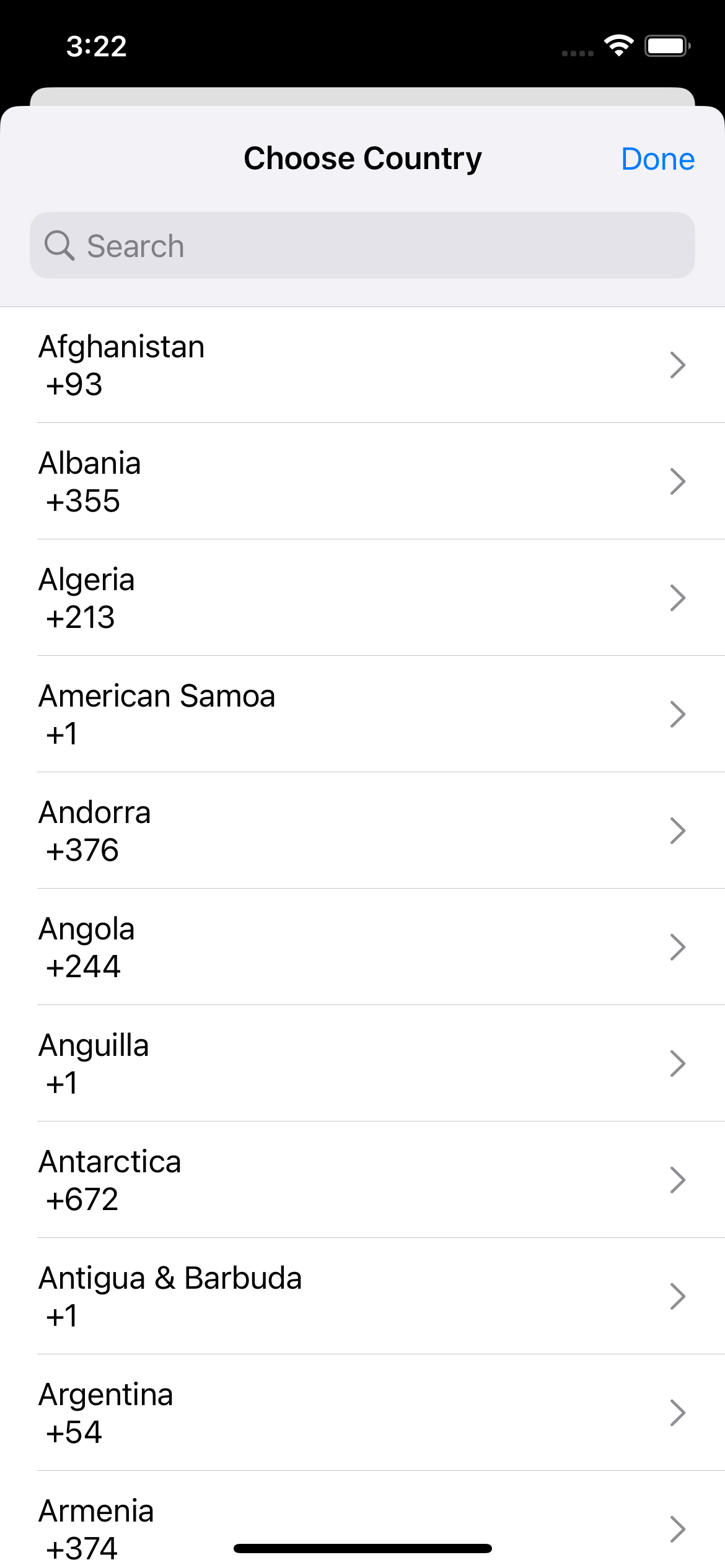Expand the Albania row chevron
Viewport: 725px width, 1568px height.
(679, 481)
